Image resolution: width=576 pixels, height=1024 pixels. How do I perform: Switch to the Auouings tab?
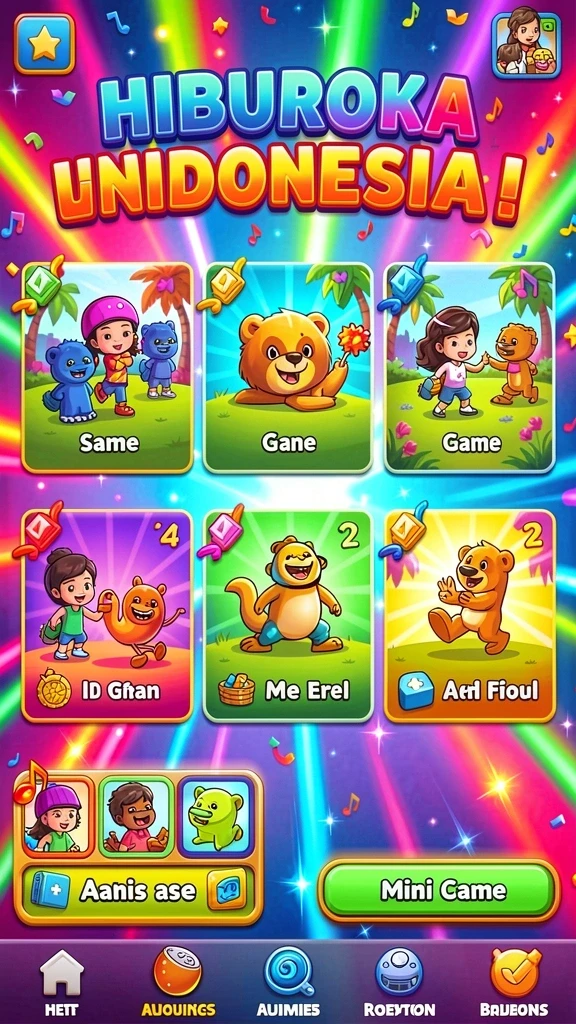178,983
